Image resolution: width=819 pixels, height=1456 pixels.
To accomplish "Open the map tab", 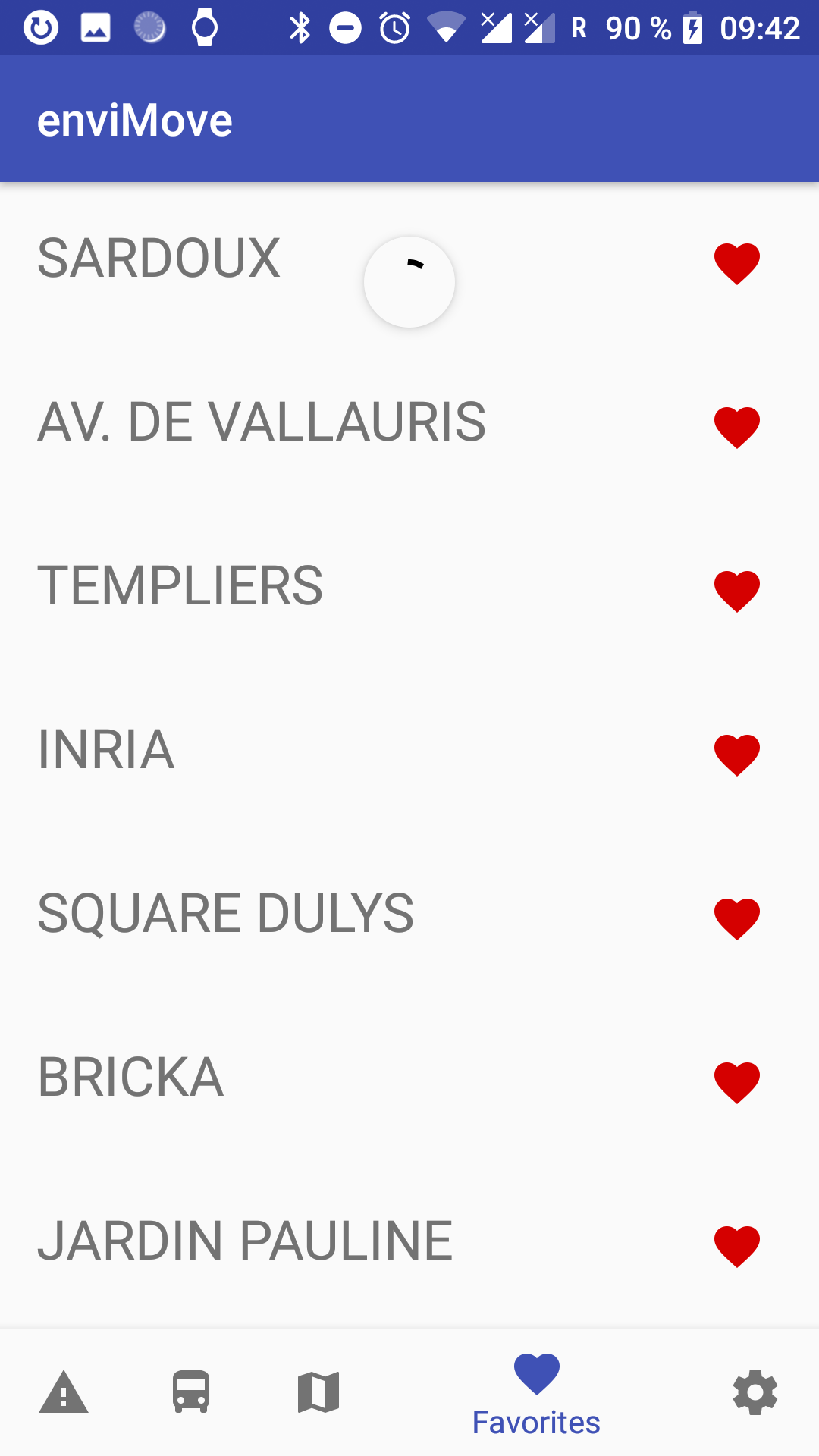I will pyautogui.click(x=318, y=1392).
